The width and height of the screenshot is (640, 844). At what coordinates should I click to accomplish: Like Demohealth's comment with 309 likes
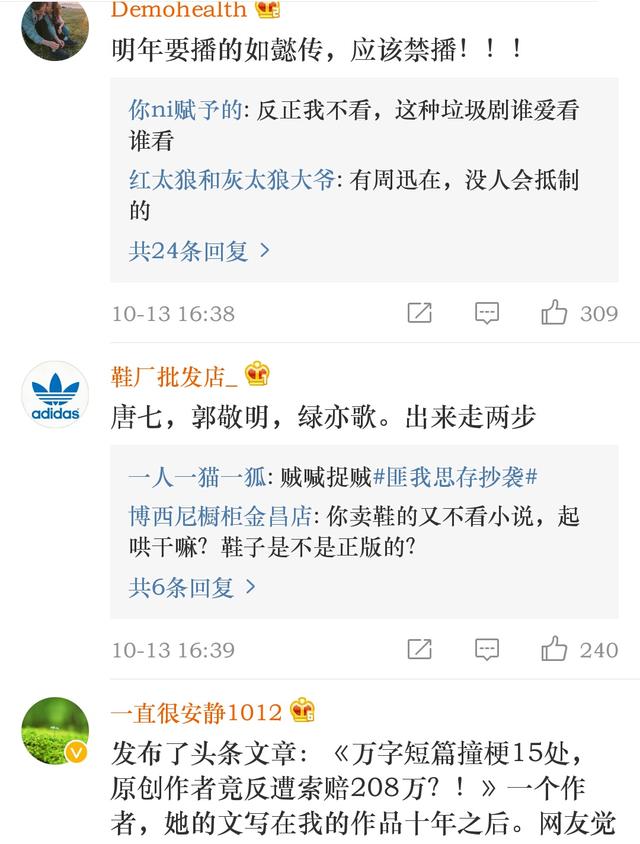554,313
